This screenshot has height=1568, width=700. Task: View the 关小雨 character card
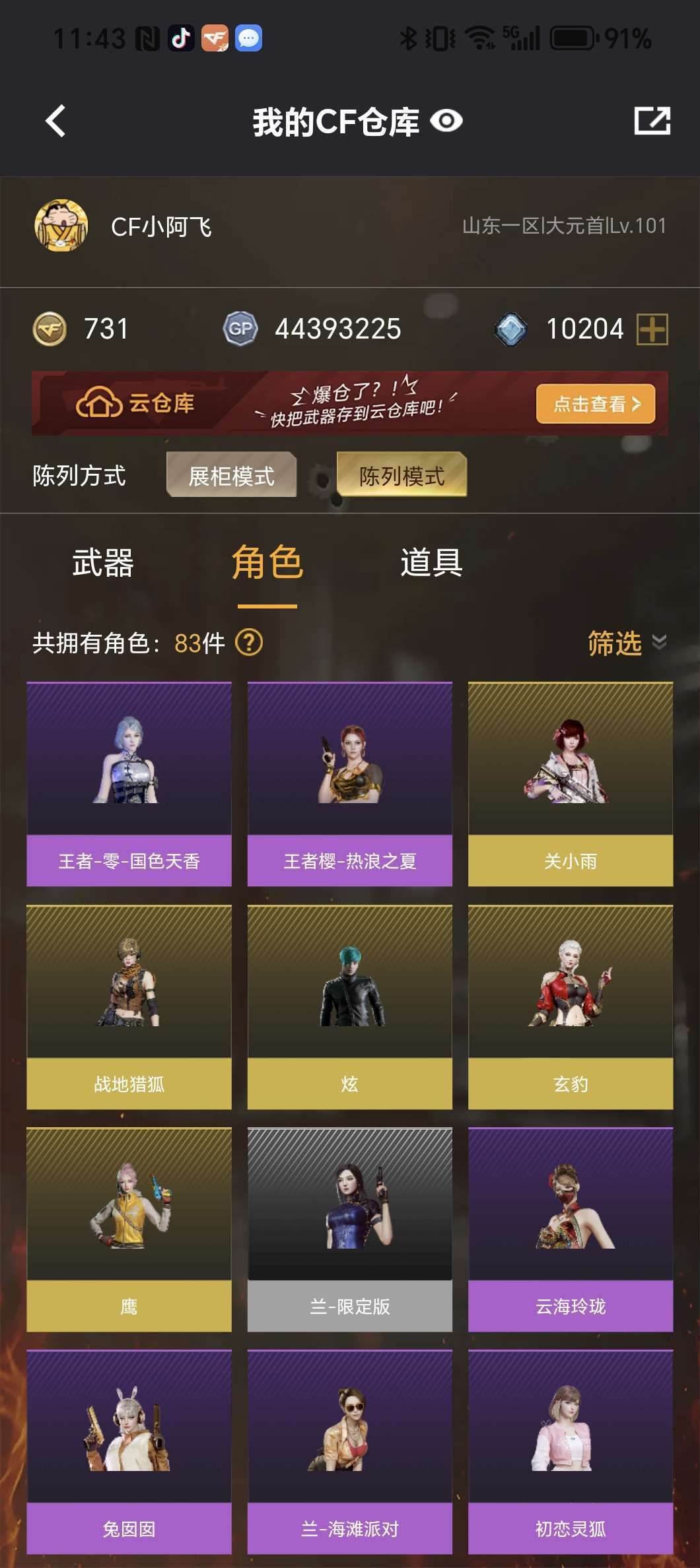(x=571, y=784)
